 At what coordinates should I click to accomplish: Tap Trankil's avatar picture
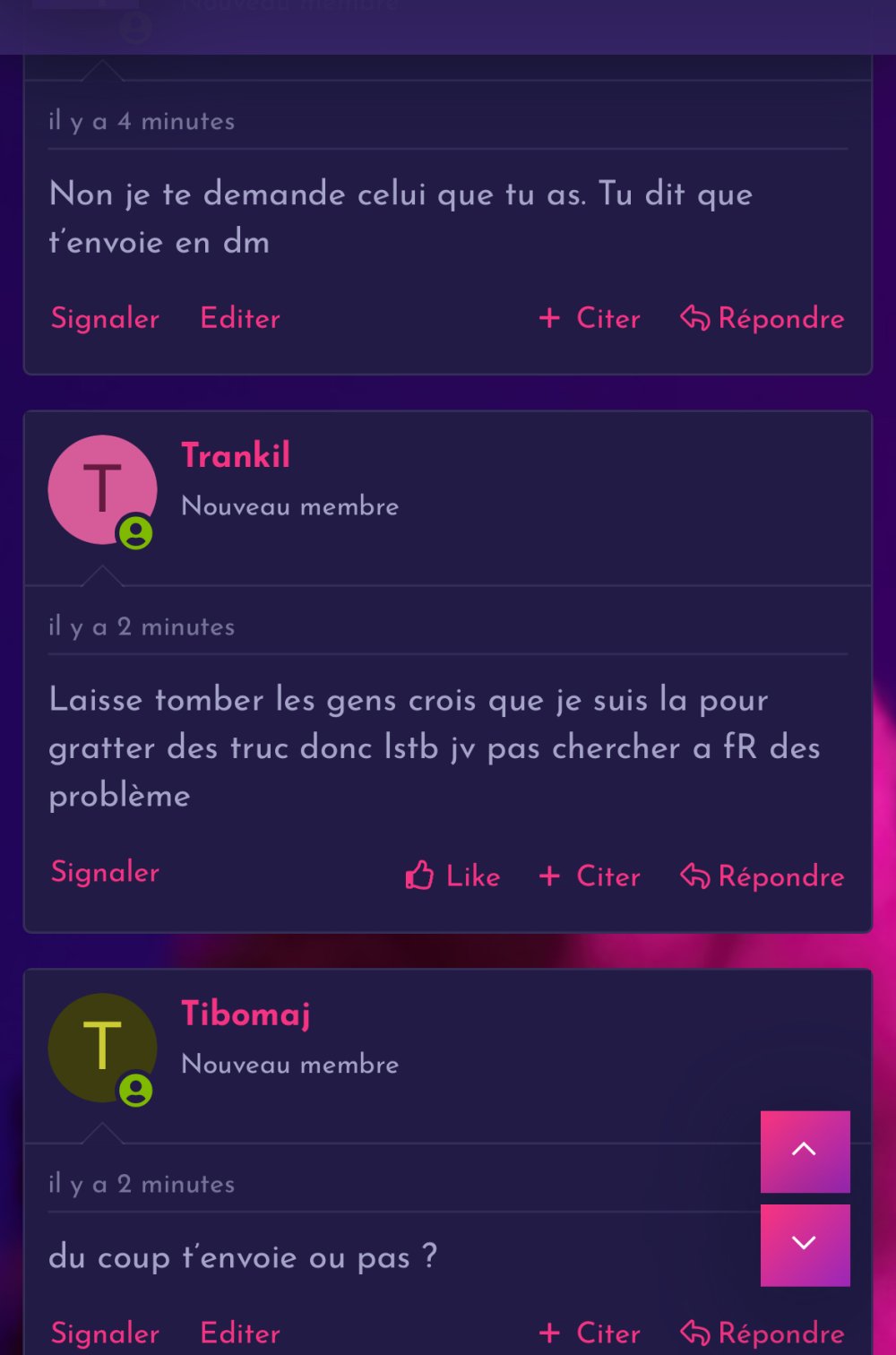point(102,489)
